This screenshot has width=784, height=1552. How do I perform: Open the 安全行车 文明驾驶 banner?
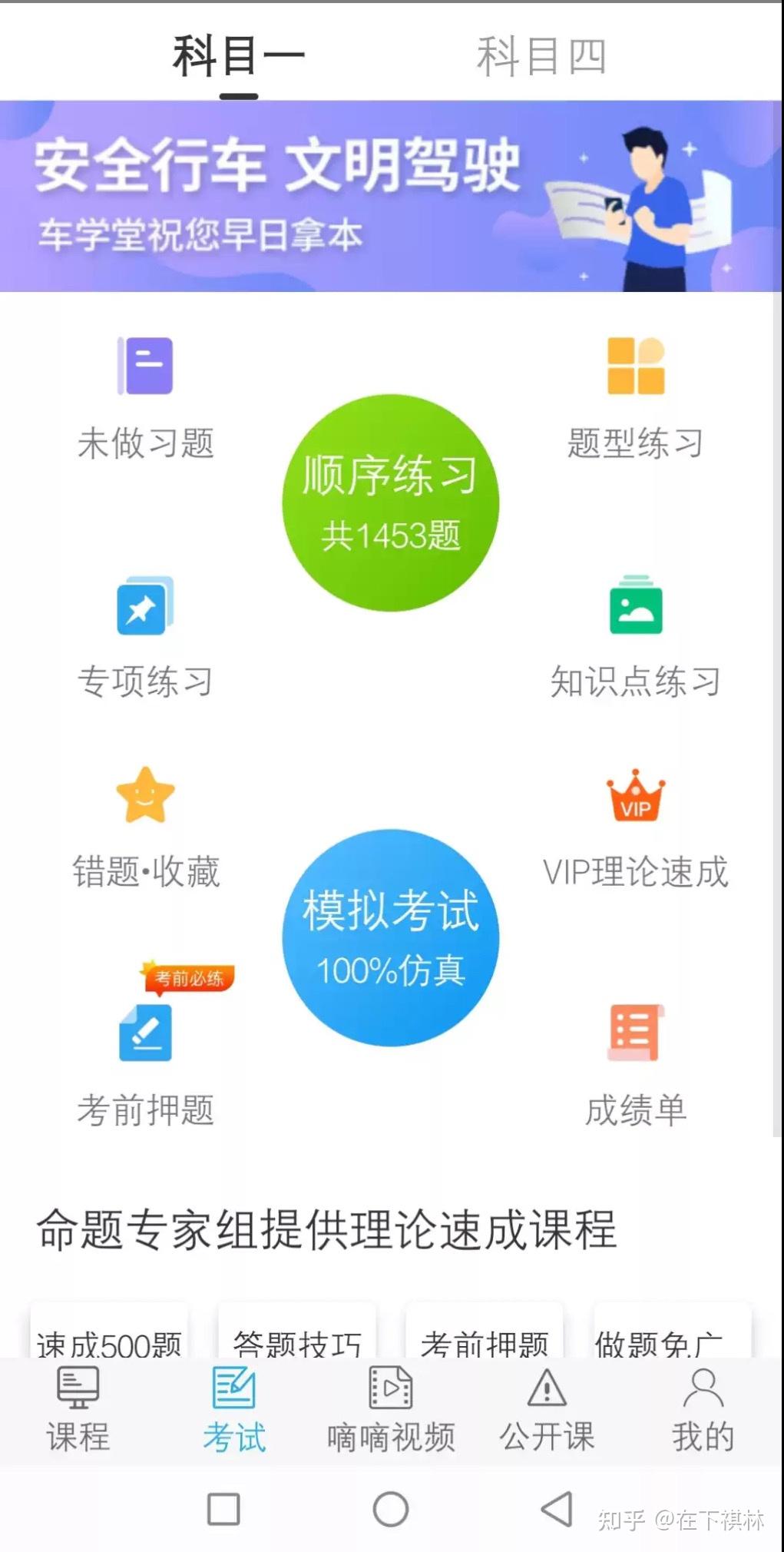tap(391, 197)
